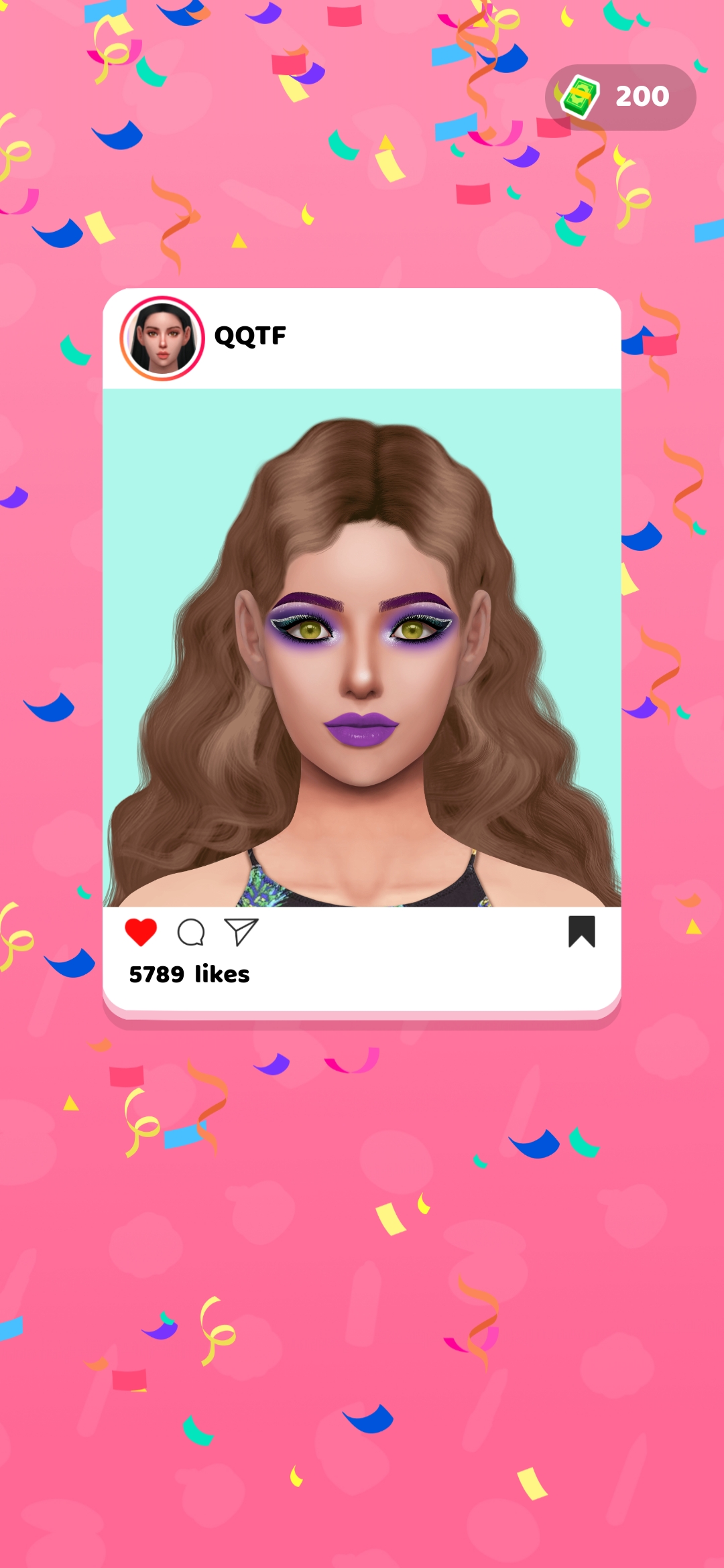The width and height of the screenshot is (724, 1568).
Task: Open the makeup portrait post image
Action: pyautogui.click(x=362, y=647)
